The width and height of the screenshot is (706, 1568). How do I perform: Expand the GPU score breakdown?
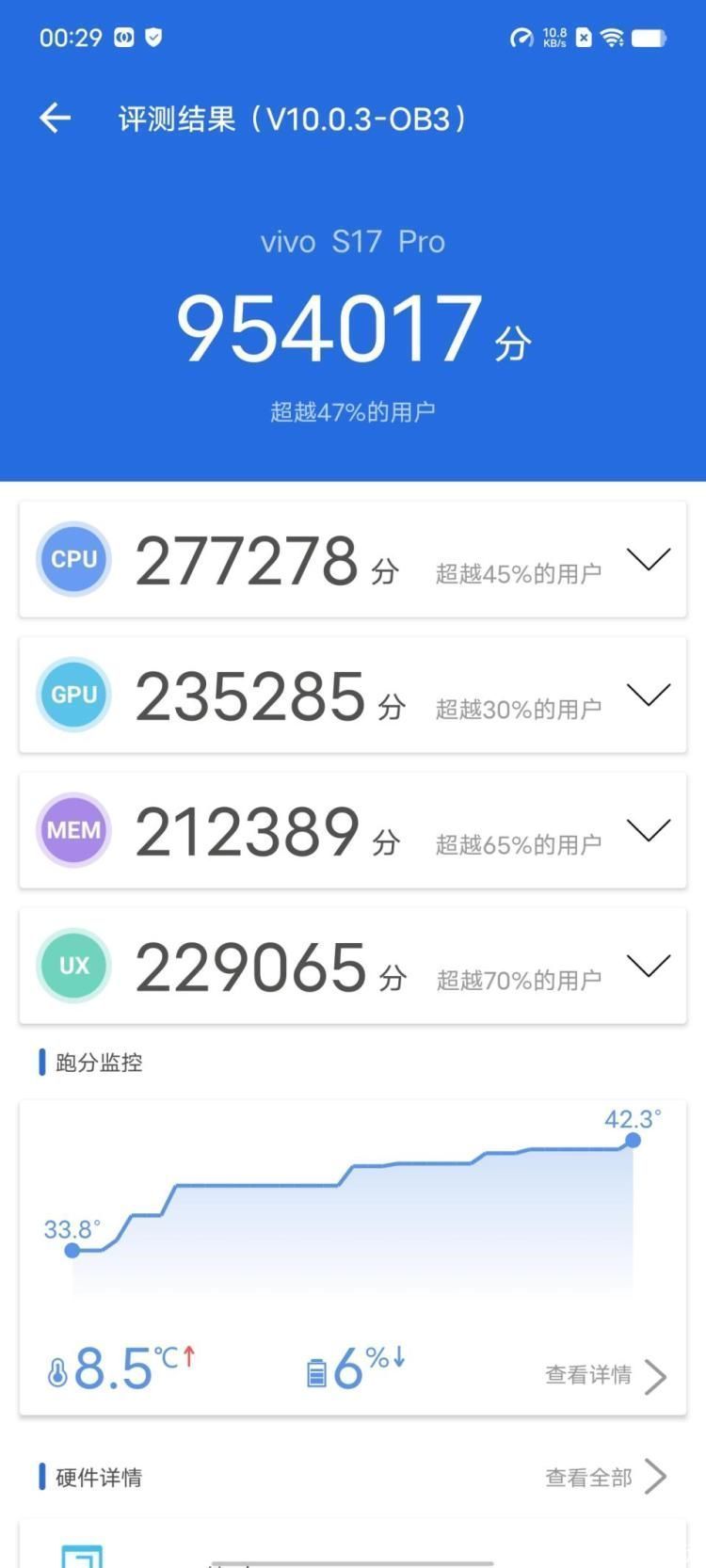coord(649,695)
